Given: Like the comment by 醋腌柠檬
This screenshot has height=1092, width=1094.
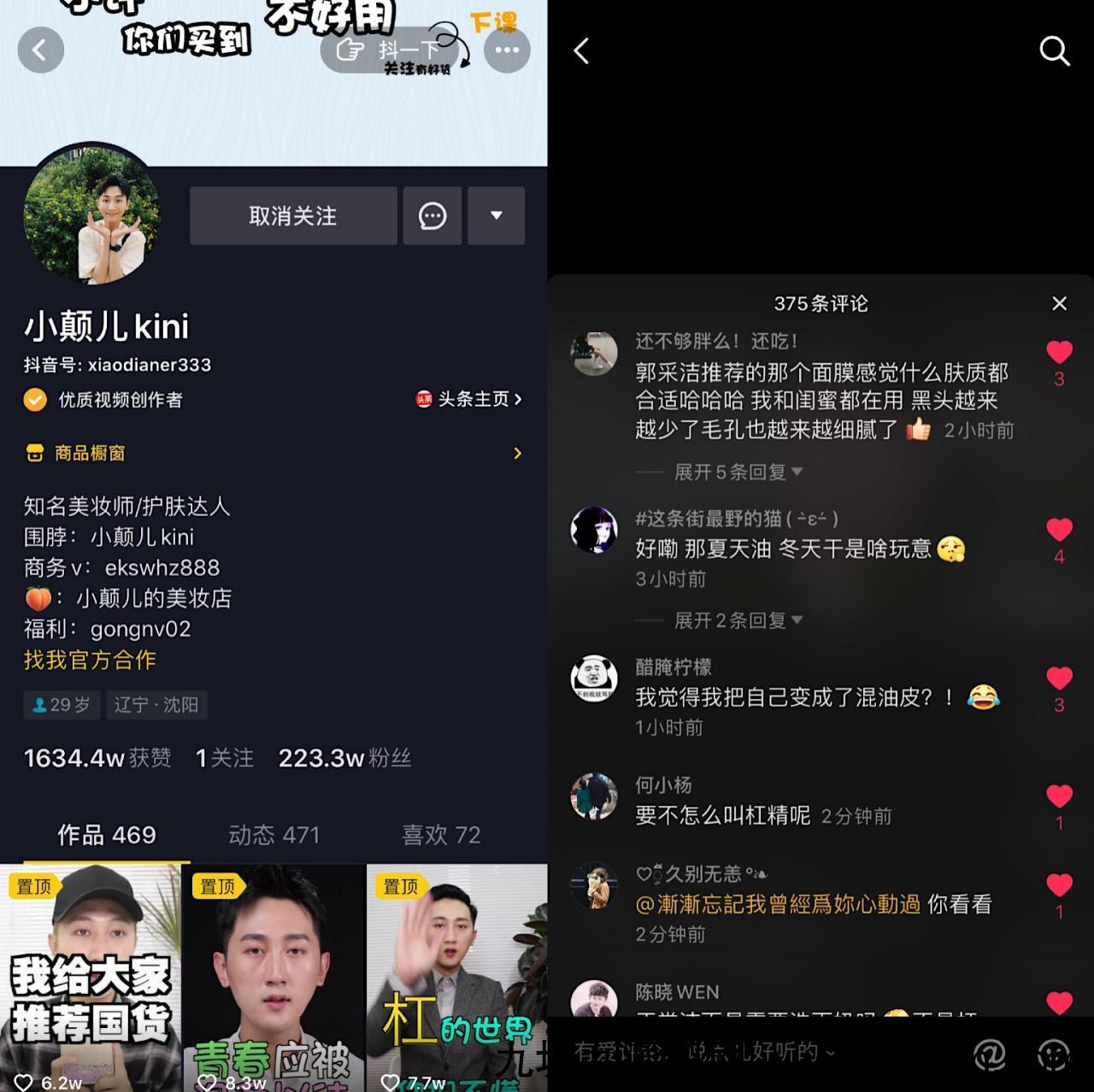Looking at the screenshot, I should [x=1059, y=678].
